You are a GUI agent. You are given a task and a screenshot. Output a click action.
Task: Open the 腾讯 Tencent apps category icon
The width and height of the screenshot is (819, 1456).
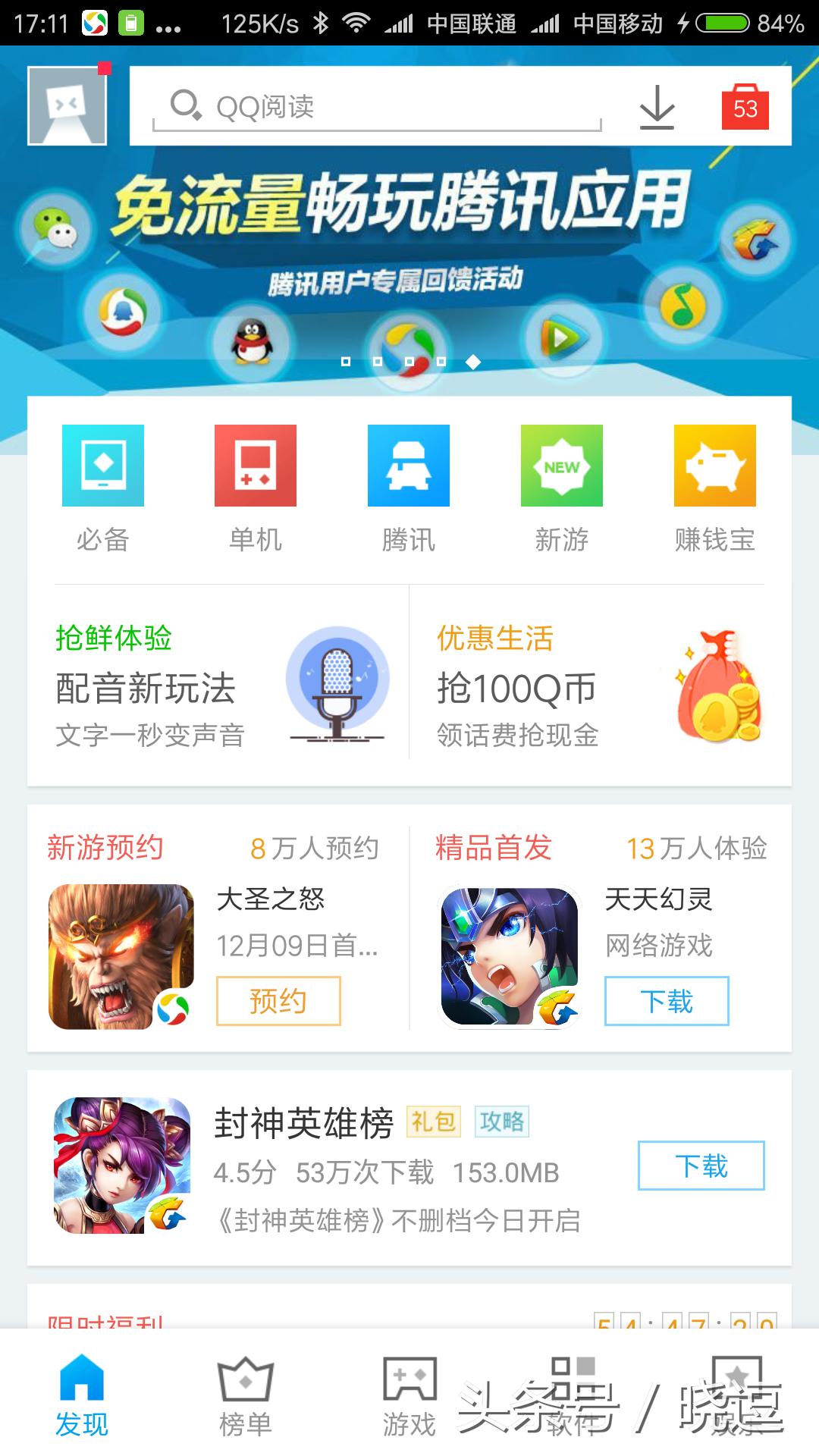(x=408, y=466)
